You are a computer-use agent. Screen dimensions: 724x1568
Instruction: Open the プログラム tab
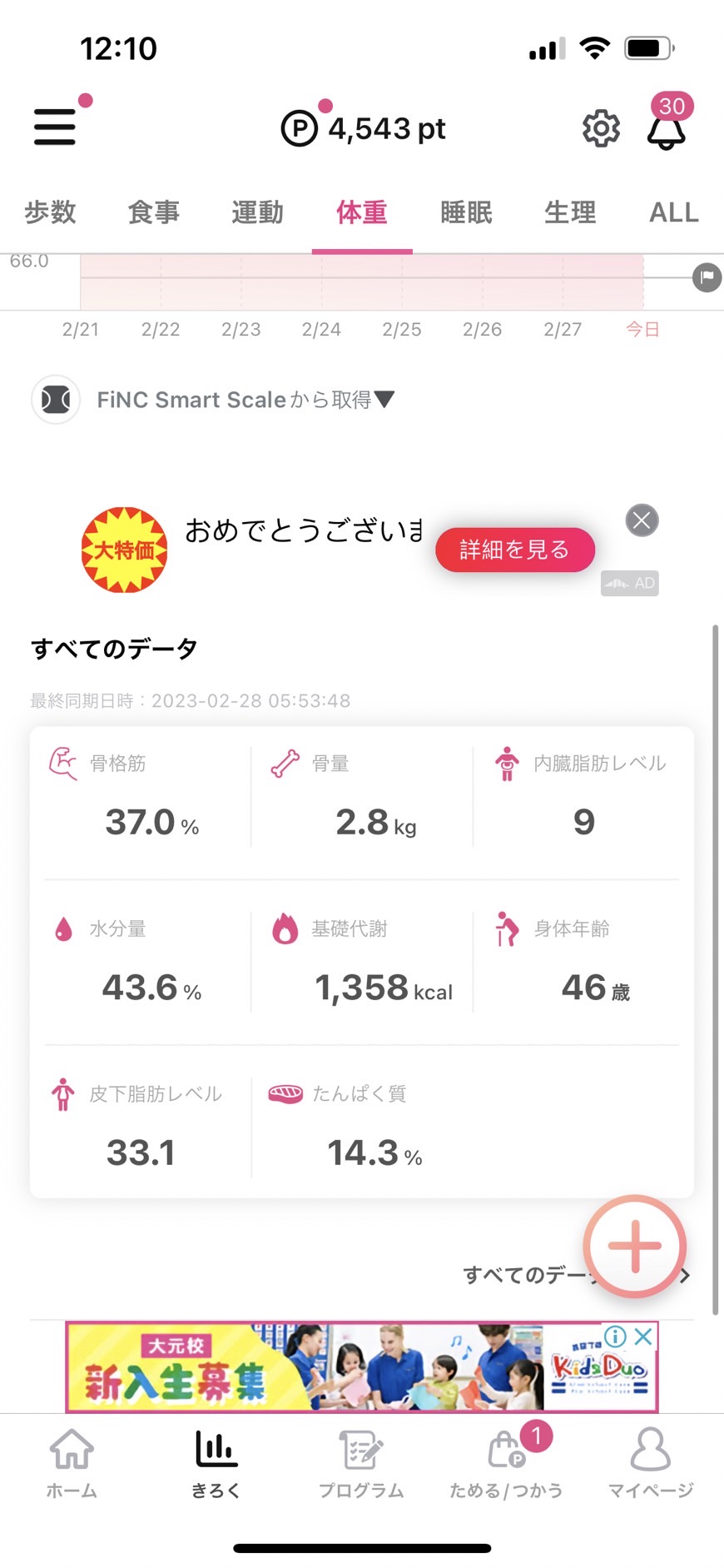(361, 1463)
